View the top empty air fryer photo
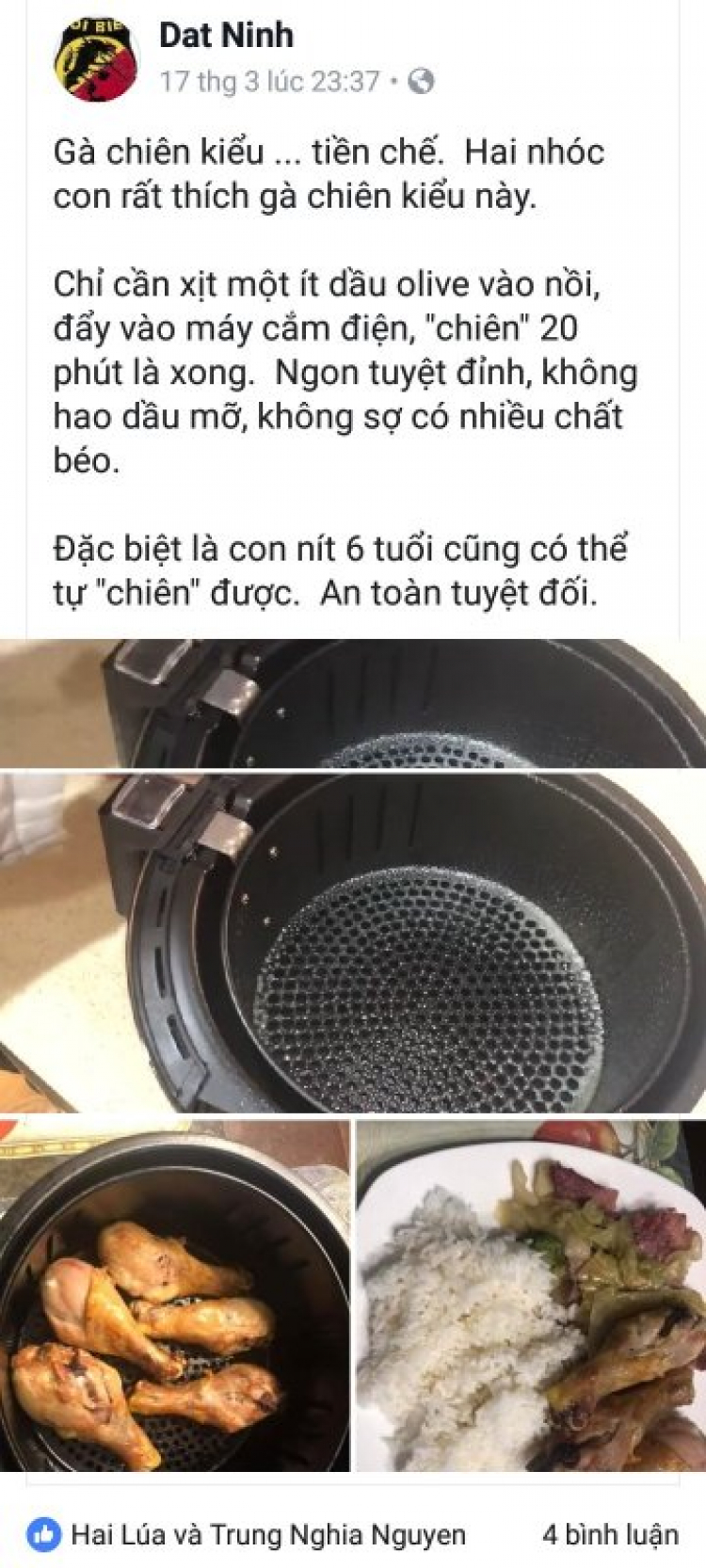This screenshot has height=1568, width=706. 353,703
